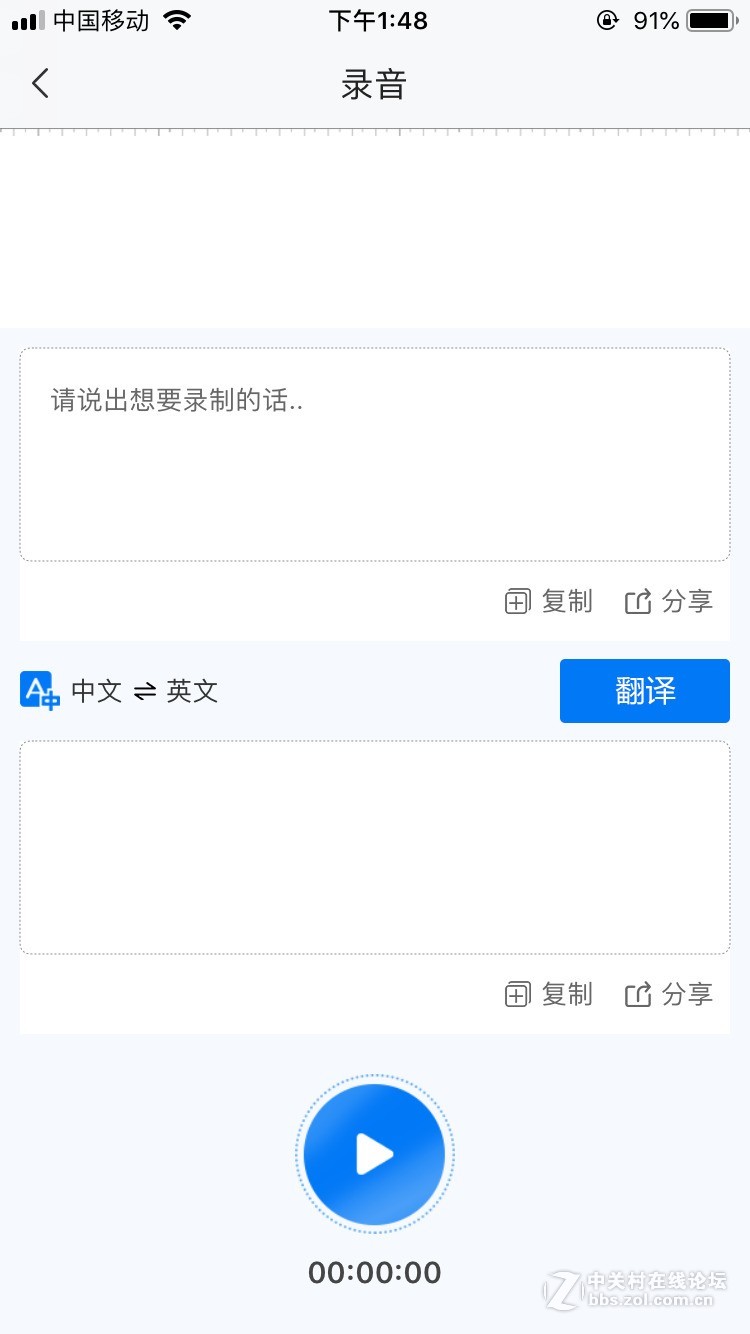Tap the Wi-Fi icon in the status bar
Screen dimensions: 750x1334
coord(176,18)
